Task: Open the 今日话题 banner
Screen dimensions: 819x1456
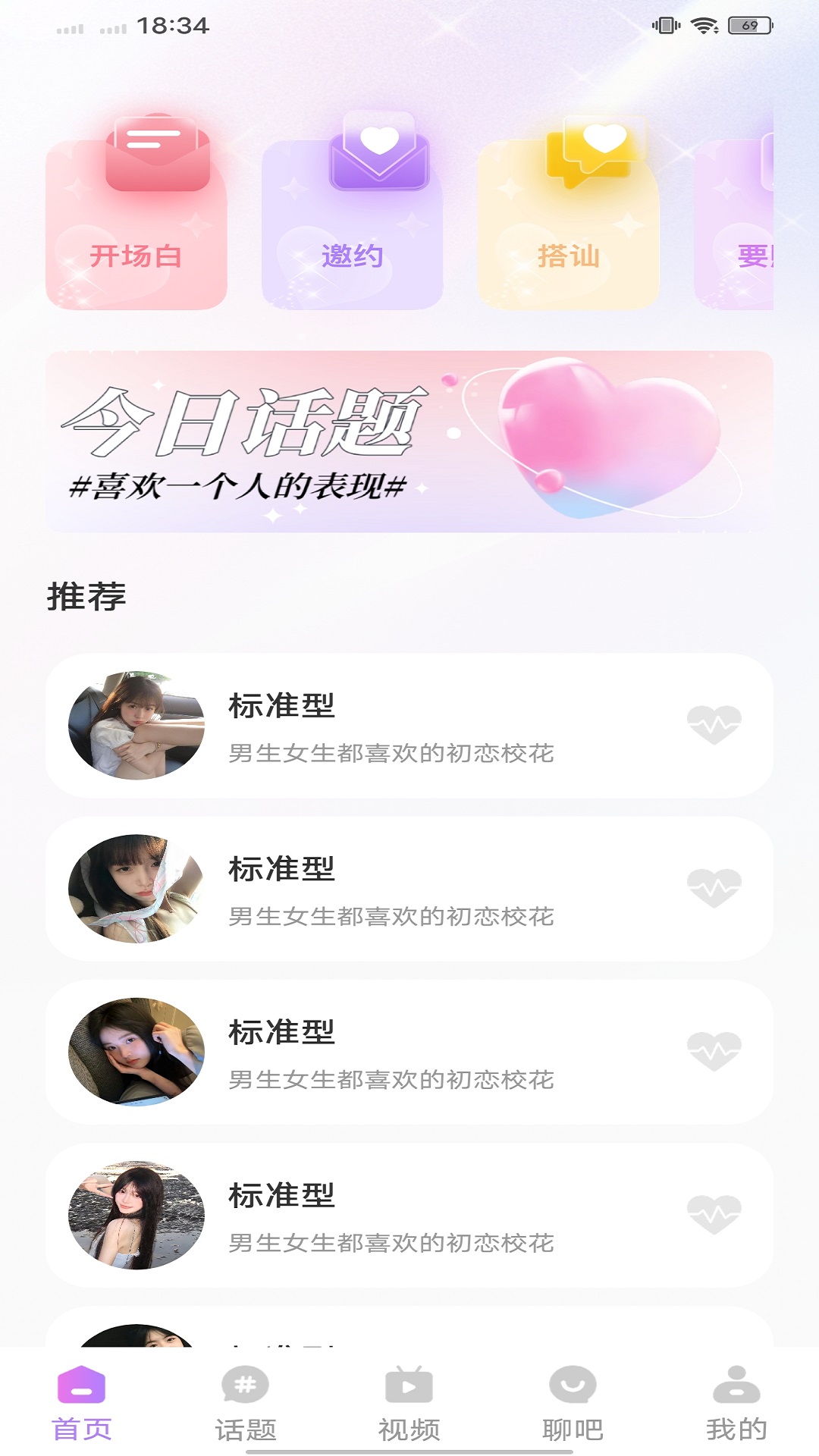Action: point(409,441)
